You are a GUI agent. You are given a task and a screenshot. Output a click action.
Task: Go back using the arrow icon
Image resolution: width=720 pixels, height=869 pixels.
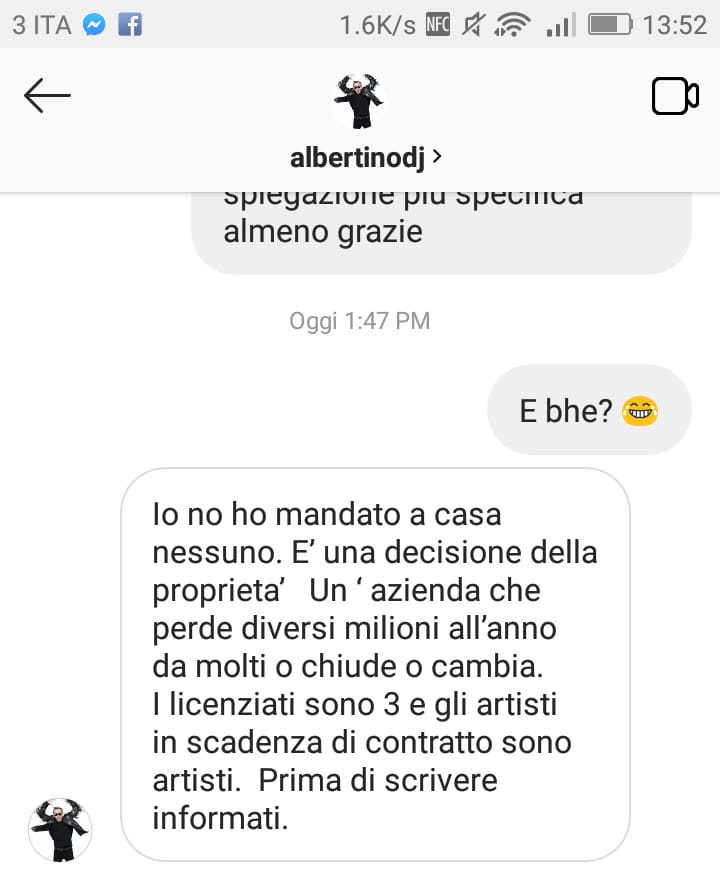click(x=47, y=97)
